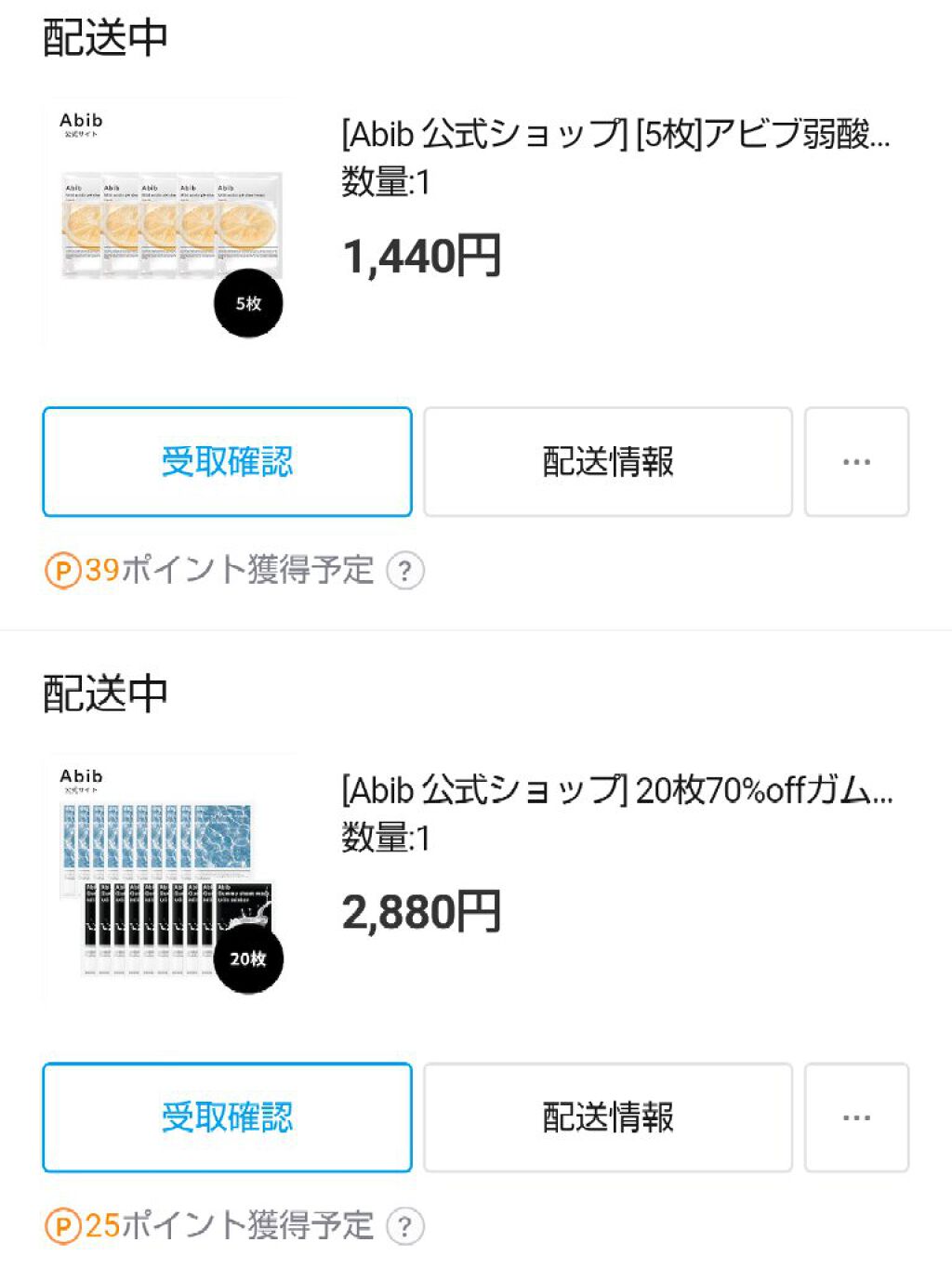Tap the help icon beside 39ポイント獲得予定

coord(404,570)
